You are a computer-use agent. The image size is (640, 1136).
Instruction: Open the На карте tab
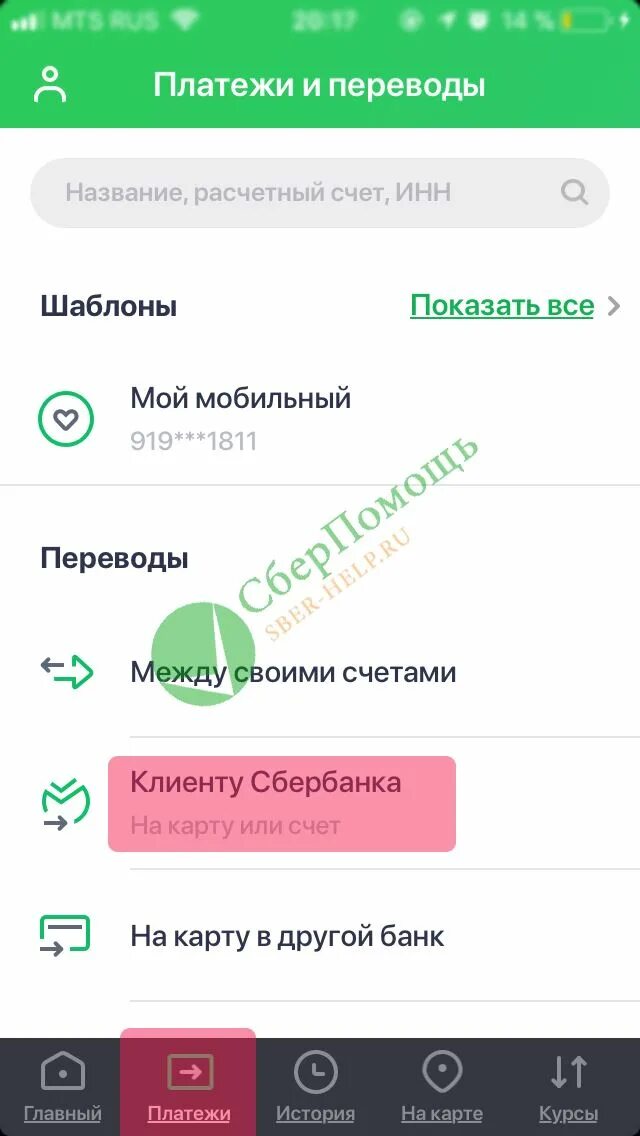[x=442, y=1087]
